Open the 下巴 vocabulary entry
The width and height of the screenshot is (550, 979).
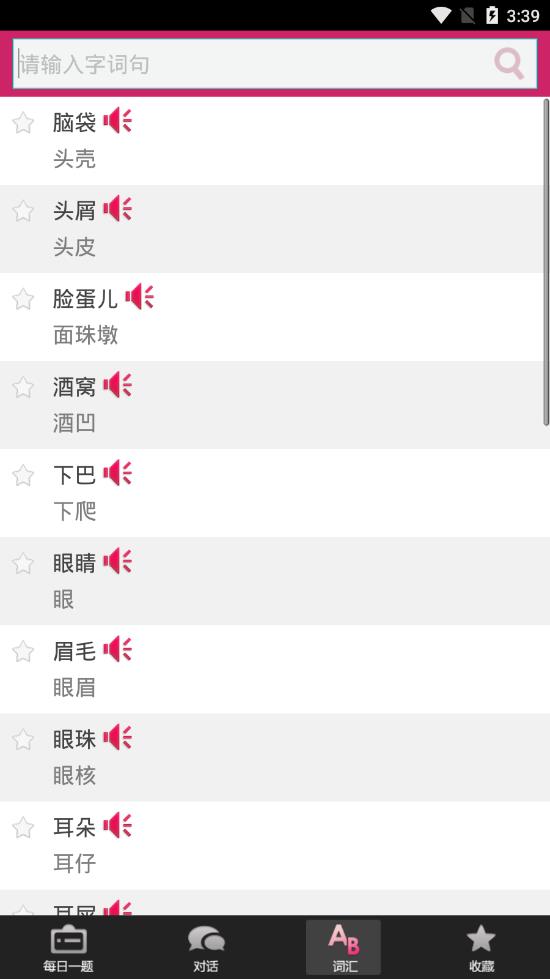tap(275, 493)
